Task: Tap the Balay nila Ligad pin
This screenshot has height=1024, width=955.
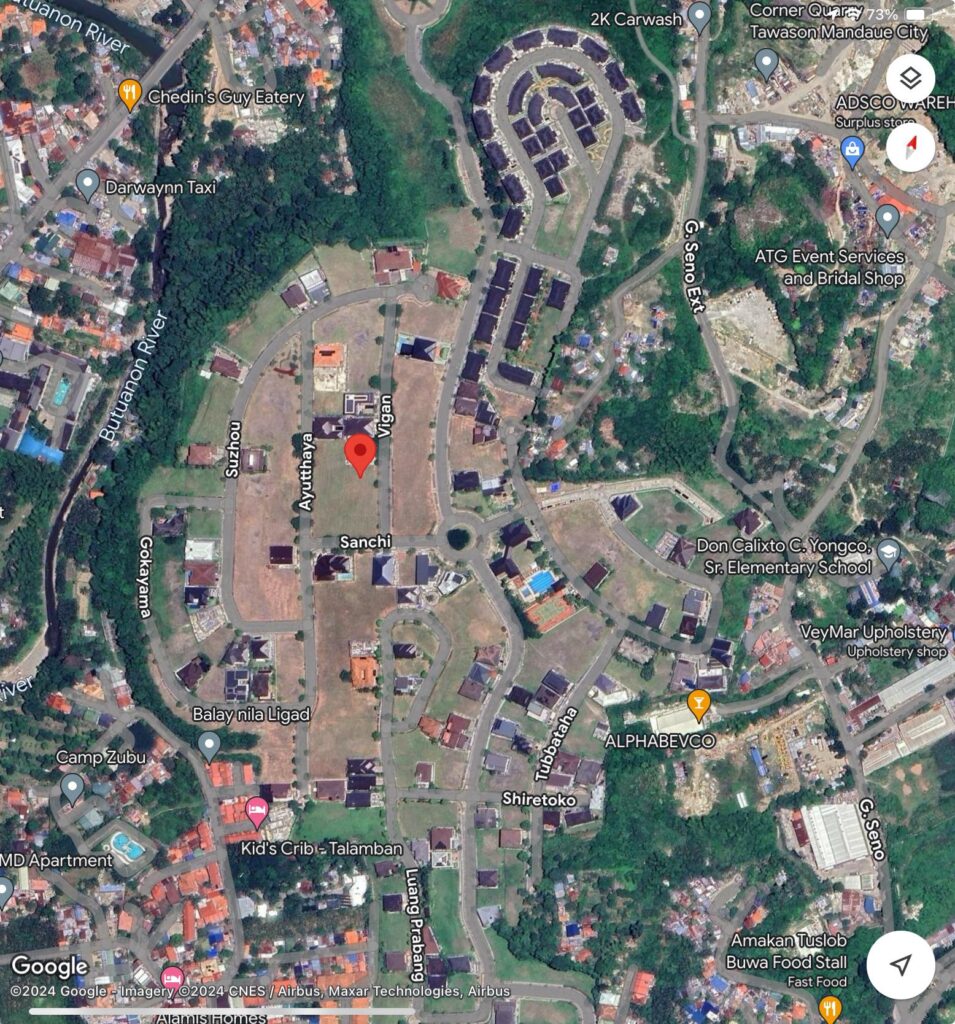Action: tap(209, 745)
